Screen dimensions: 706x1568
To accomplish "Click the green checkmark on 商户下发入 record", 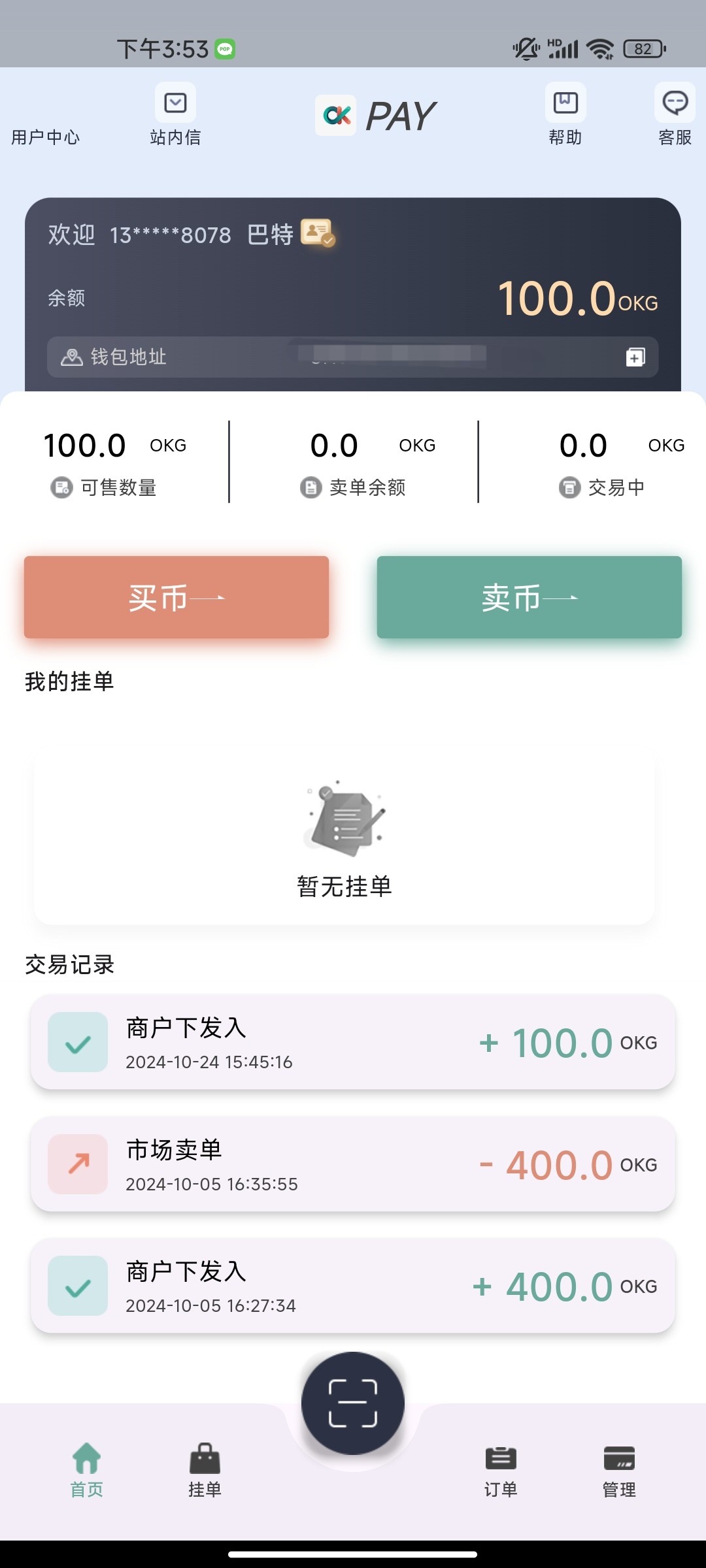I will coord(77,1042).
